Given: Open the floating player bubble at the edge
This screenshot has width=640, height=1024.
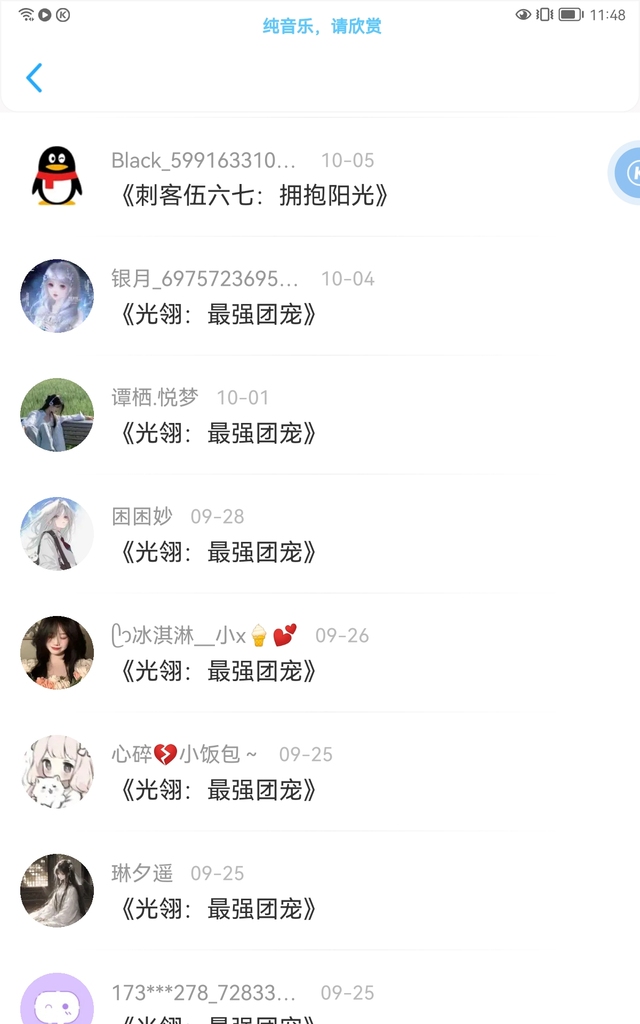Looking at the screenshot, I should 627,174.
